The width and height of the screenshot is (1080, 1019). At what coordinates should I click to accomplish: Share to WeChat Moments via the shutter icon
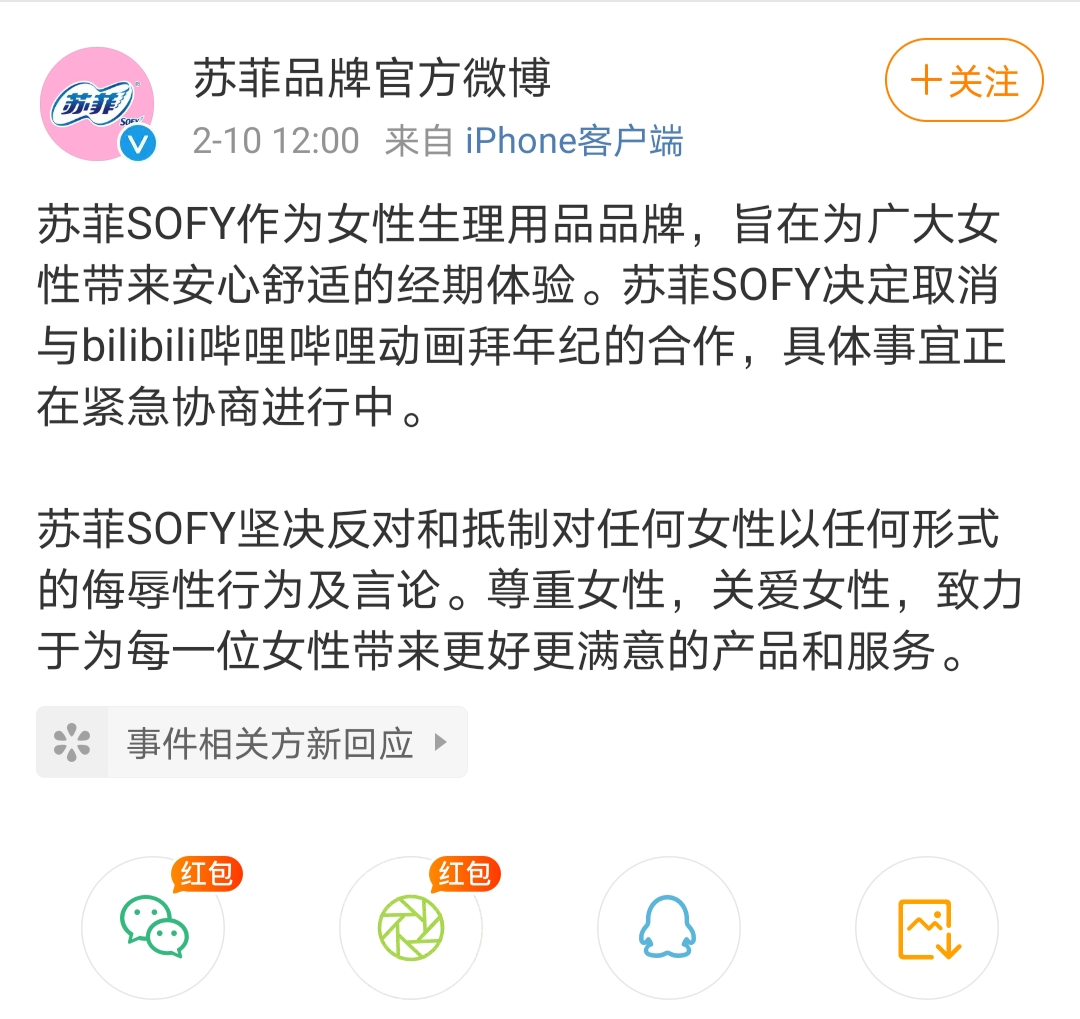(x=411, y=927)
